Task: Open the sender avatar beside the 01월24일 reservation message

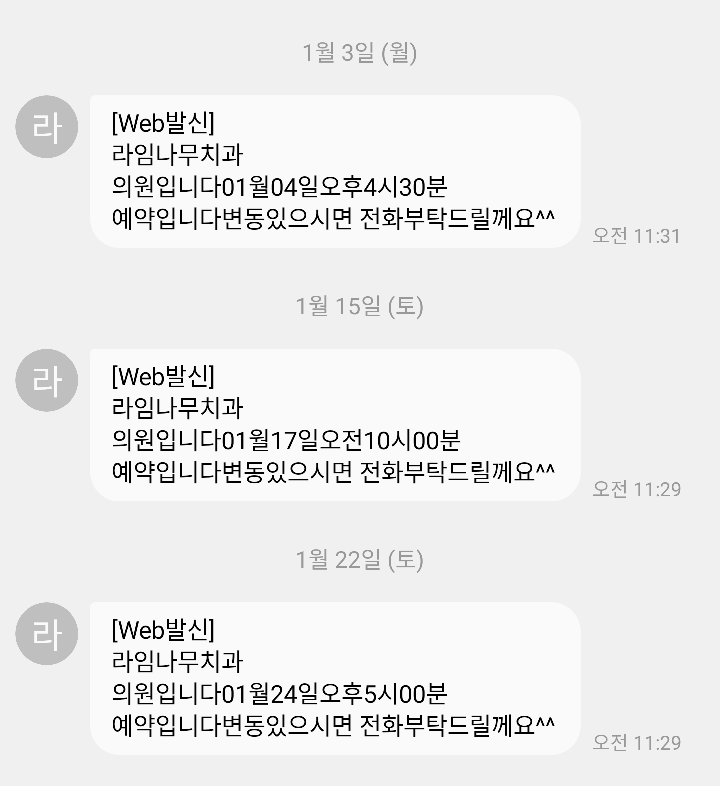Action: click(47, 635)
